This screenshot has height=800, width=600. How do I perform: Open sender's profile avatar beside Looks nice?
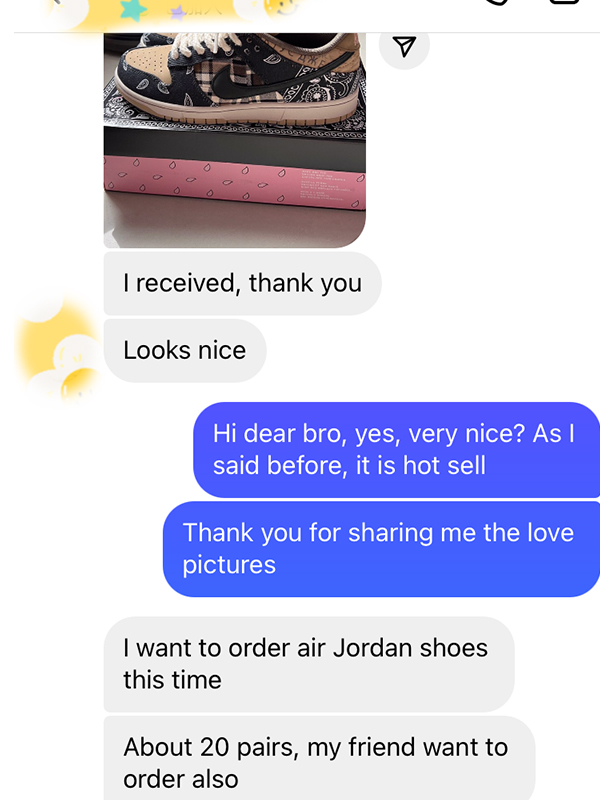62,350
